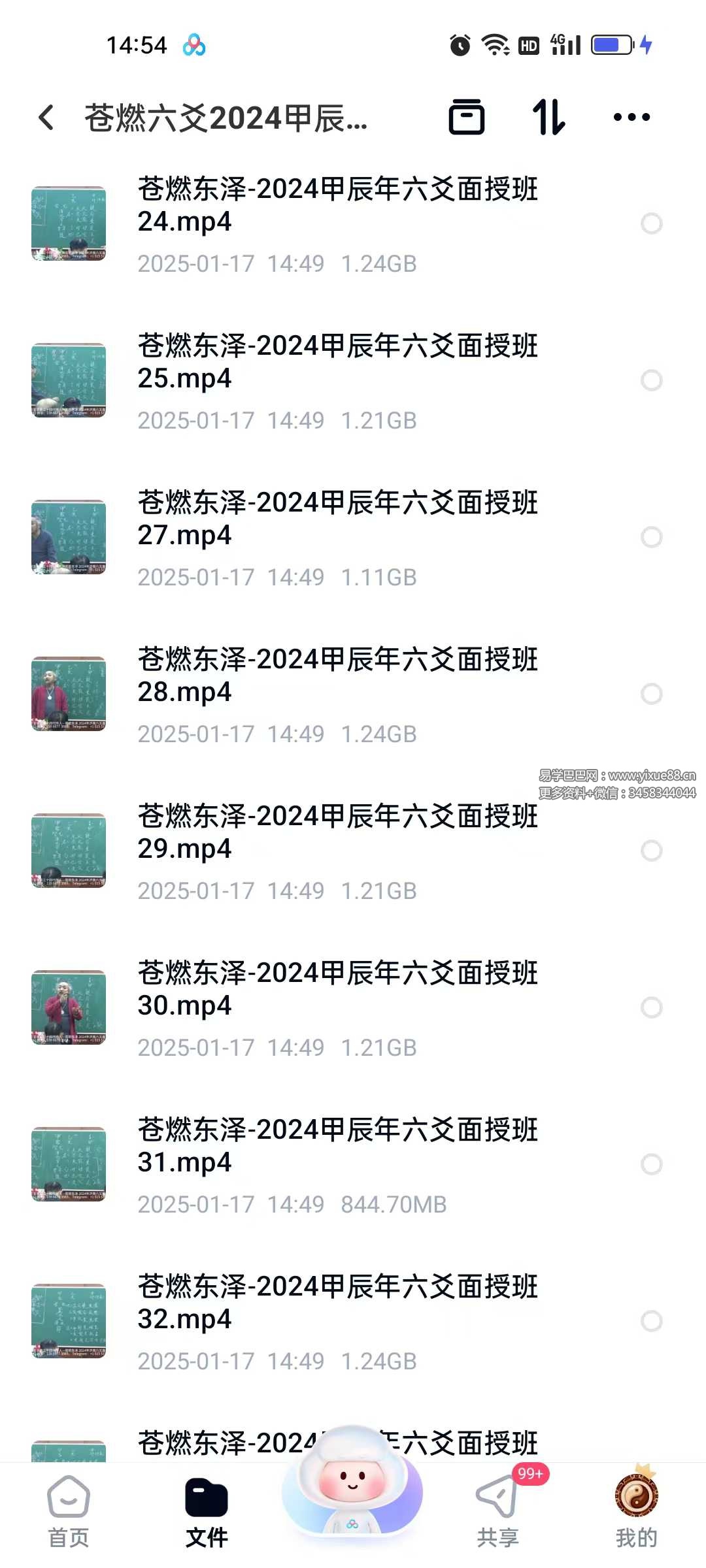Open the three-dot overflow menu
706x1568 pixels.
(631, 118)
